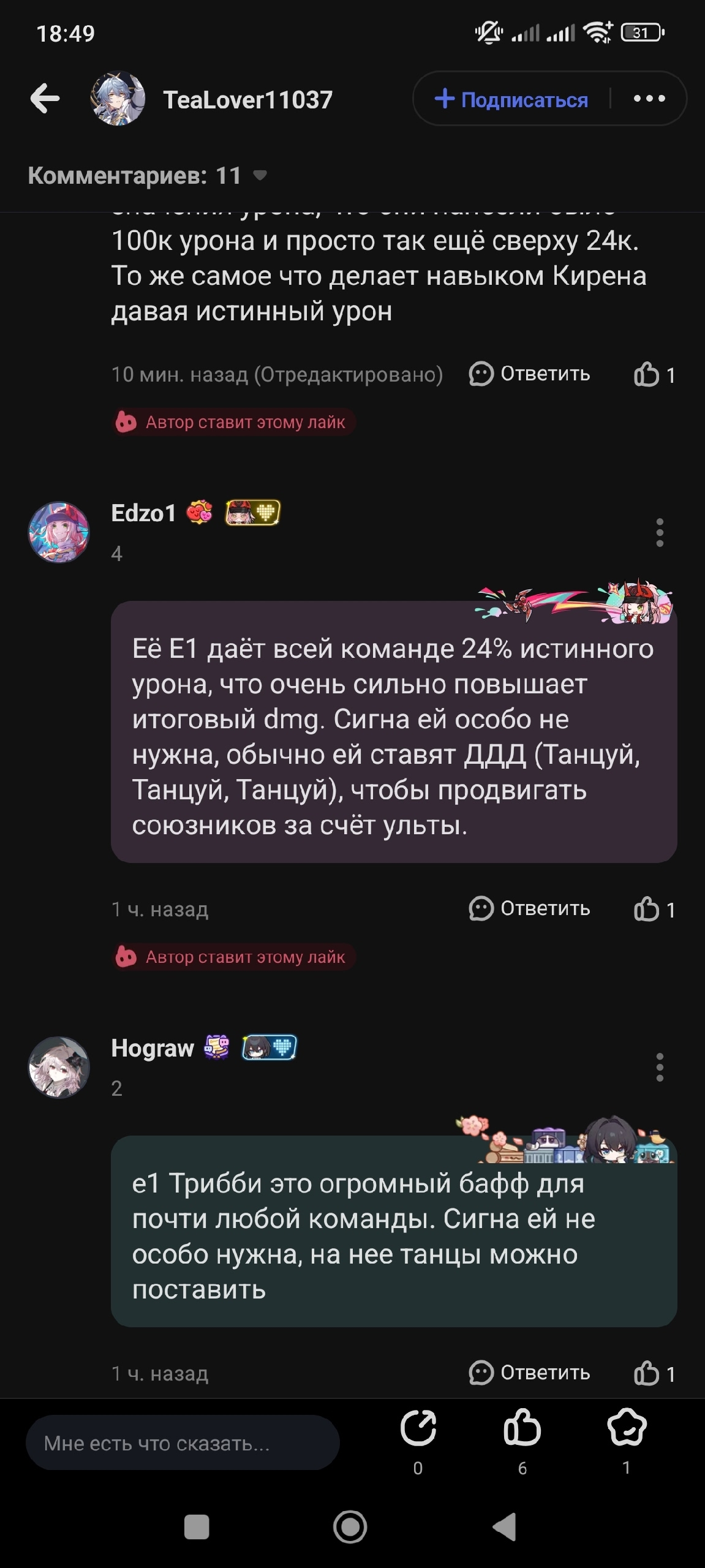705x1568 pixels.
Task: Like Hograw's comment
Action: 654,1373
